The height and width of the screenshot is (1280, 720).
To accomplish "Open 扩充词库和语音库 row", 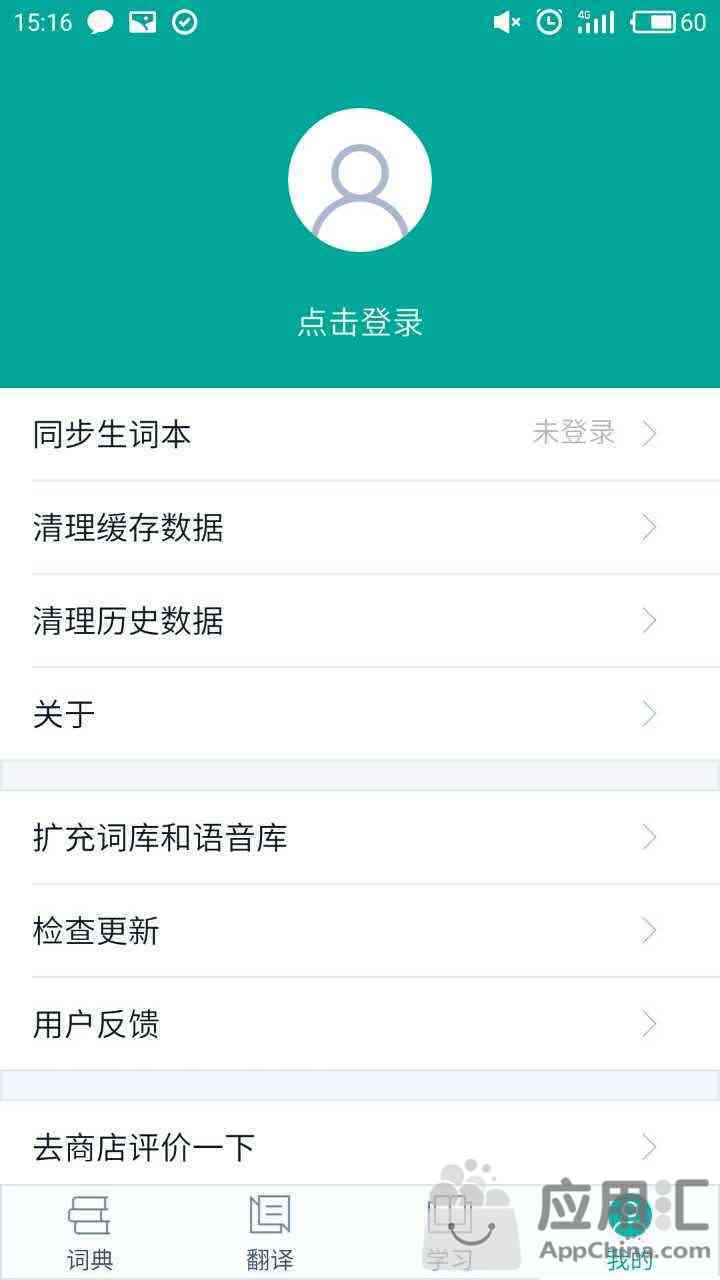I will click(x=360, y=837).
